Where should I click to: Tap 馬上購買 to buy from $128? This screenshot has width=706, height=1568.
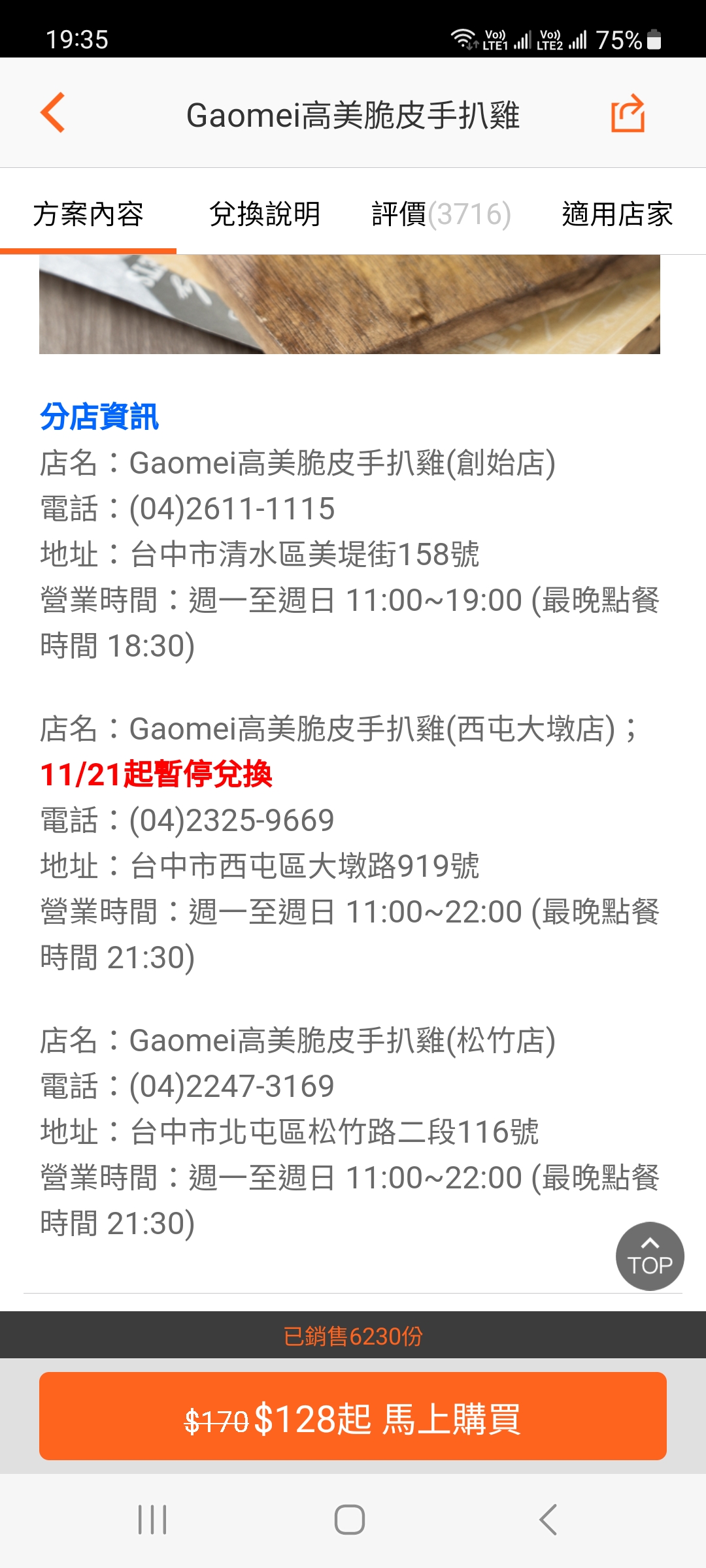point(353,1416)
